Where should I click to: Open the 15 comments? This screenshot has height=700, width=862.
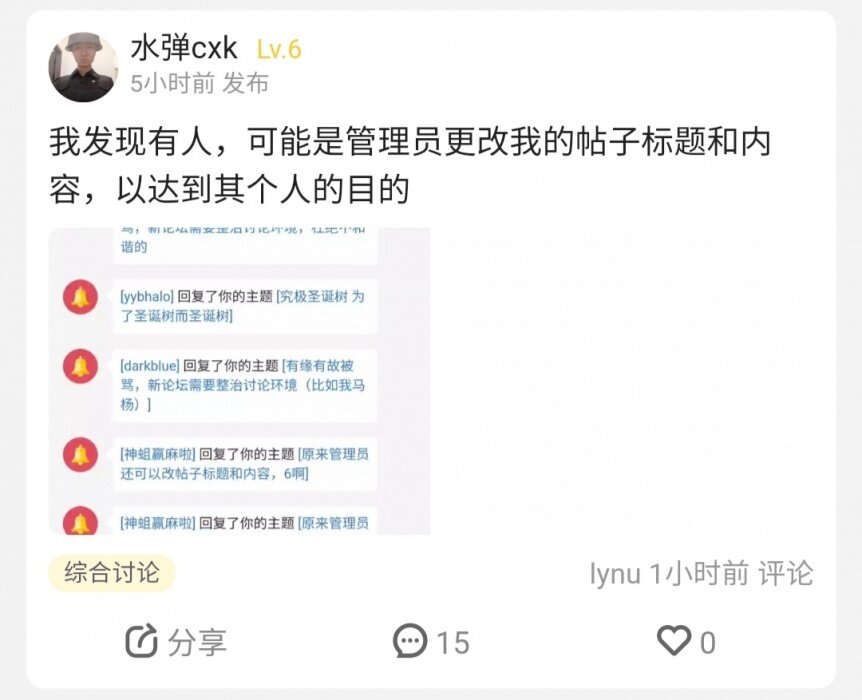click(431, 641)
